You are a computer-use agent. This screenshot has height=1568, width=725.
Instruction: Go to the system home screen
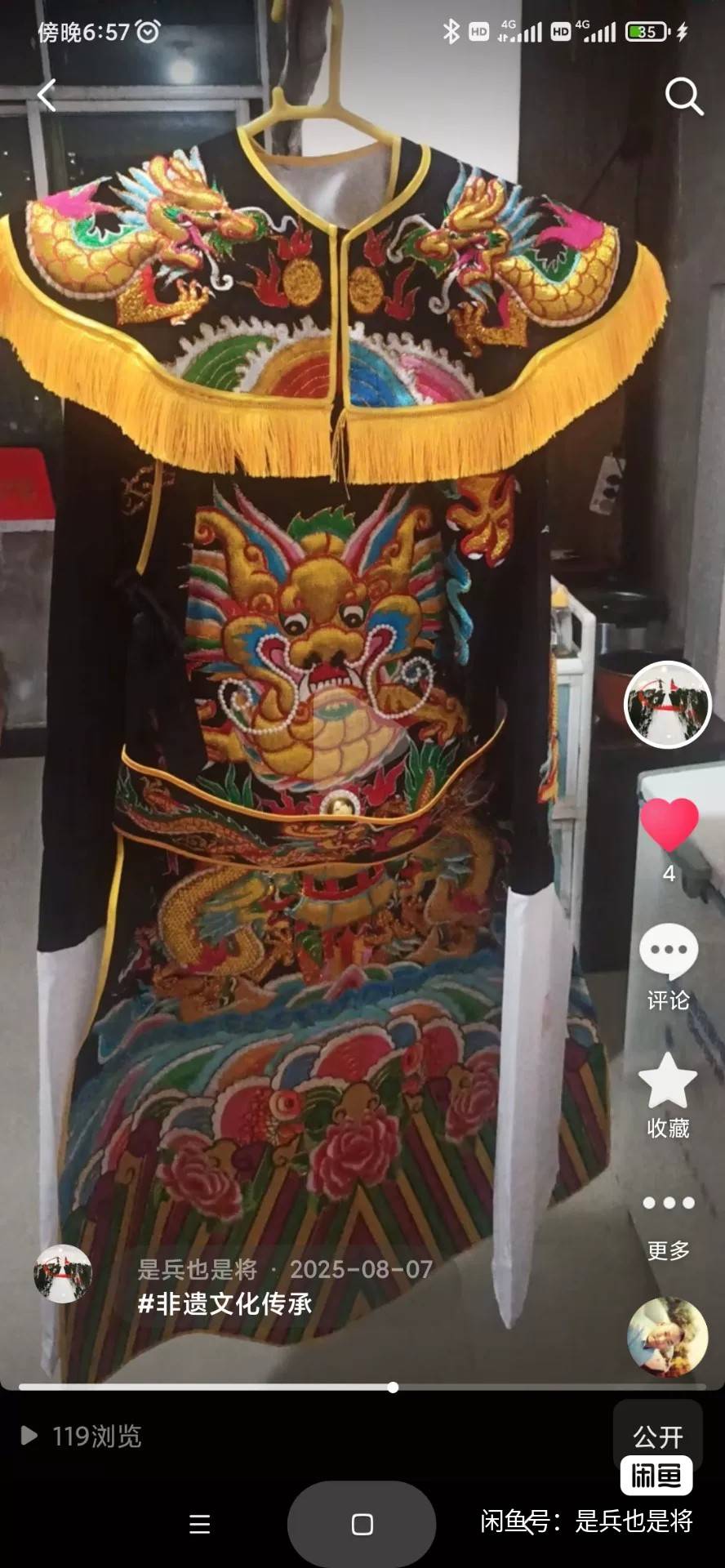(x=362, y=1524)
